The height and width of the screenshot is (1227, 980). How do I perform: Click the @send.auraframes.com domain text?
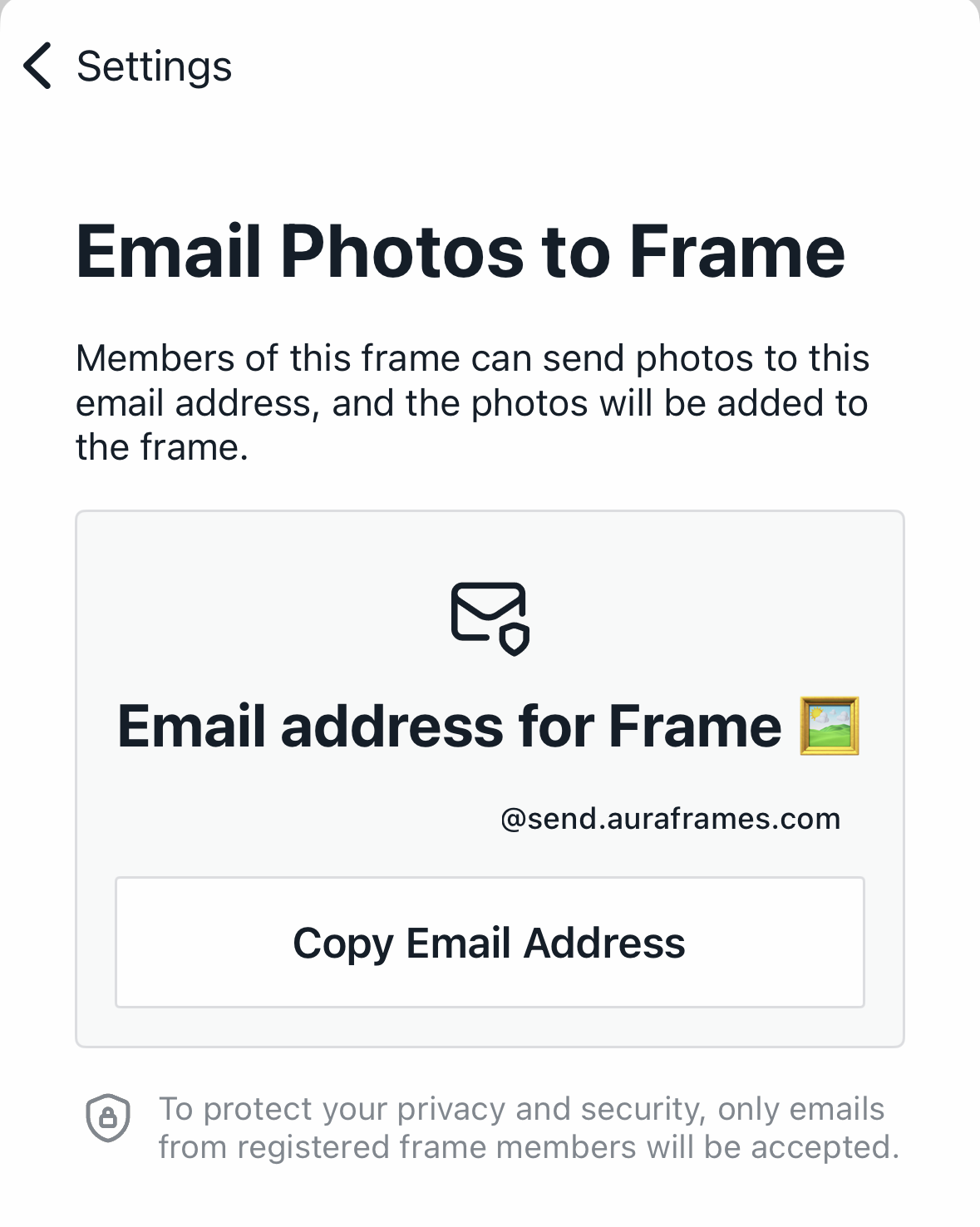tap(670, 818)
